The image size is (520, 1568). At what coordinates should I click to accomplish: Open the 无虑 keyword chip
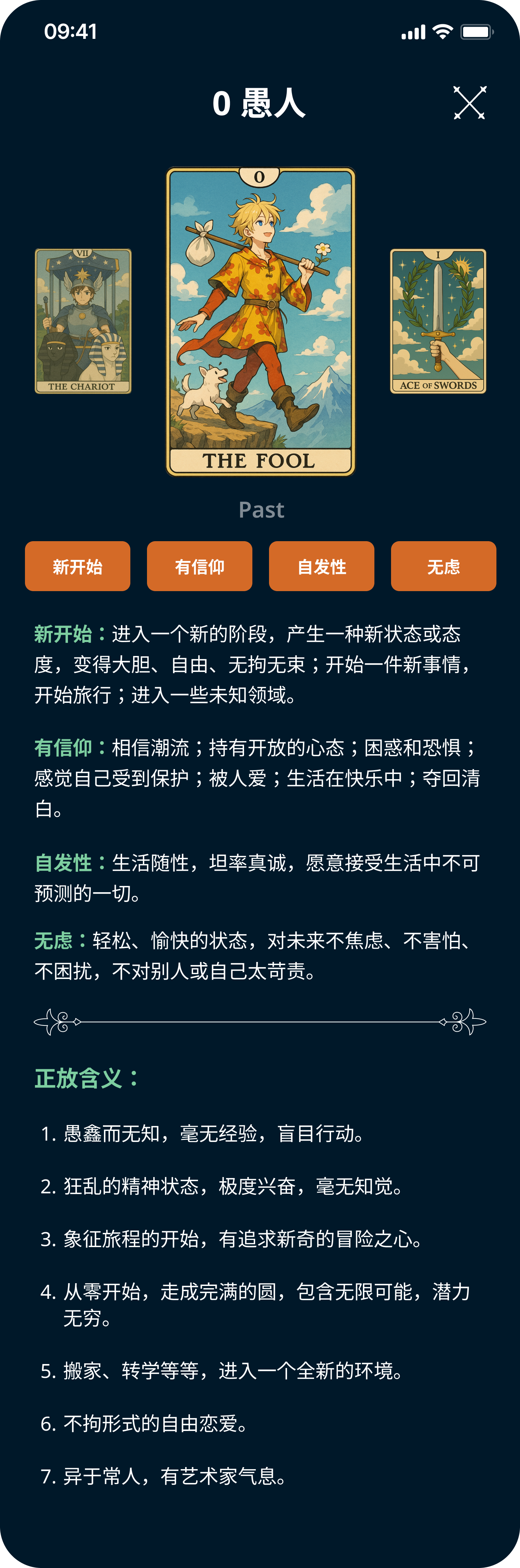[x=443, y=566]
